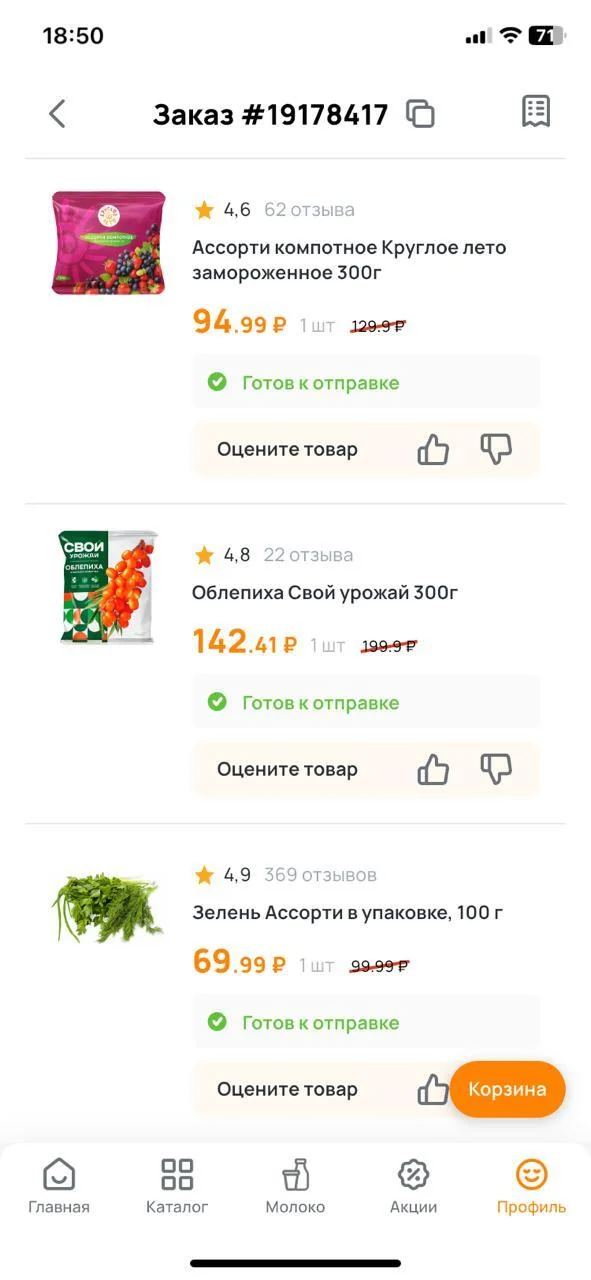This screenshot has width=591, height=1280.
Task: Give thumbs down to Облепиха Свой урожай
Action: [496, 770]
